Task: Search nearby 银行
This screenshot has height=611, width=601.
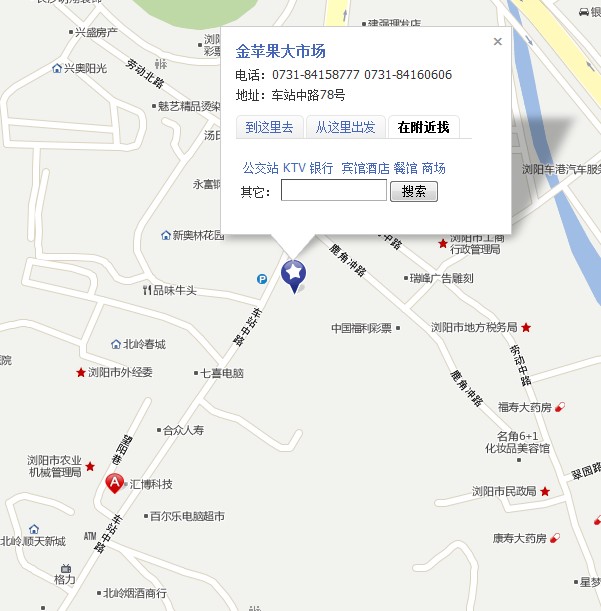Action: (321, 168)
